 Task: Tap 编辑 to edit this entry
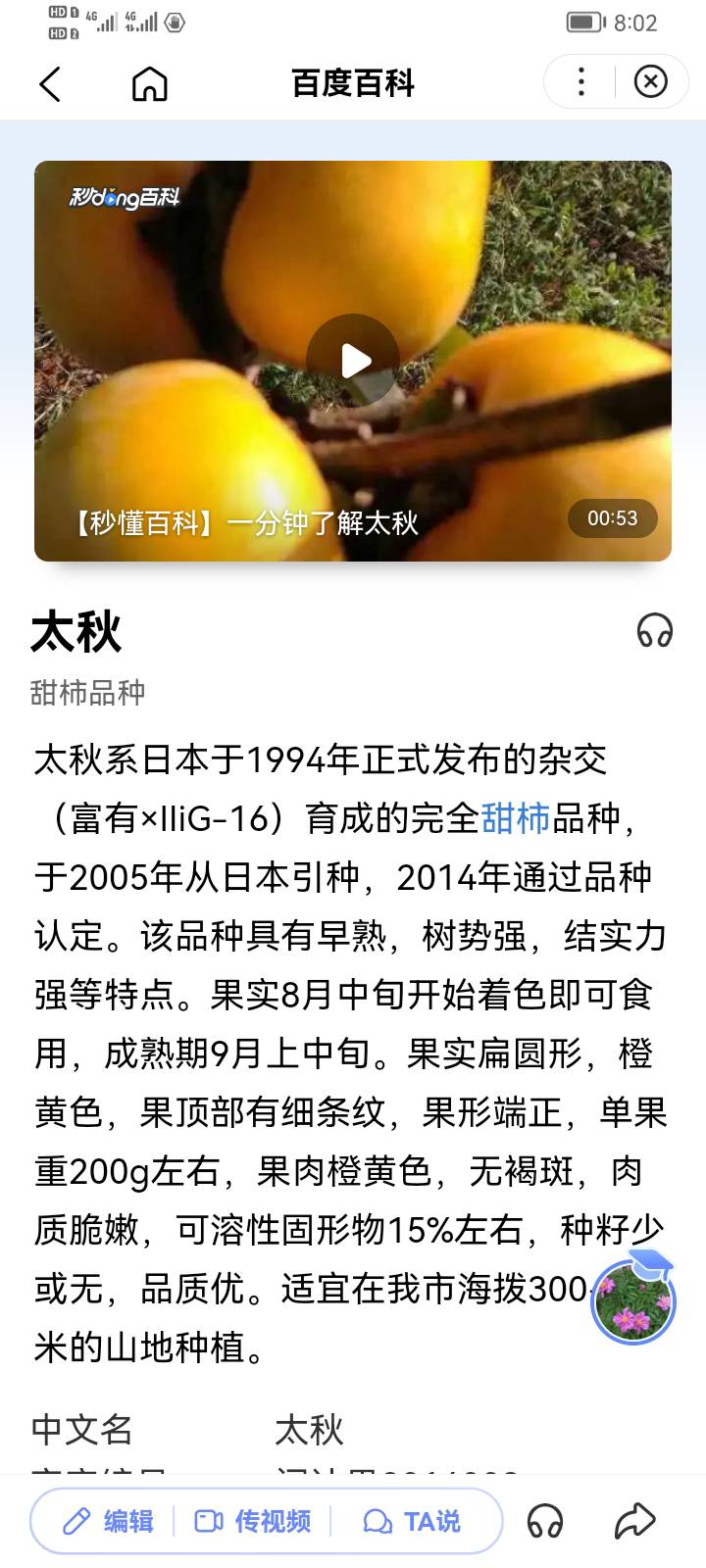pos(108,1521)
